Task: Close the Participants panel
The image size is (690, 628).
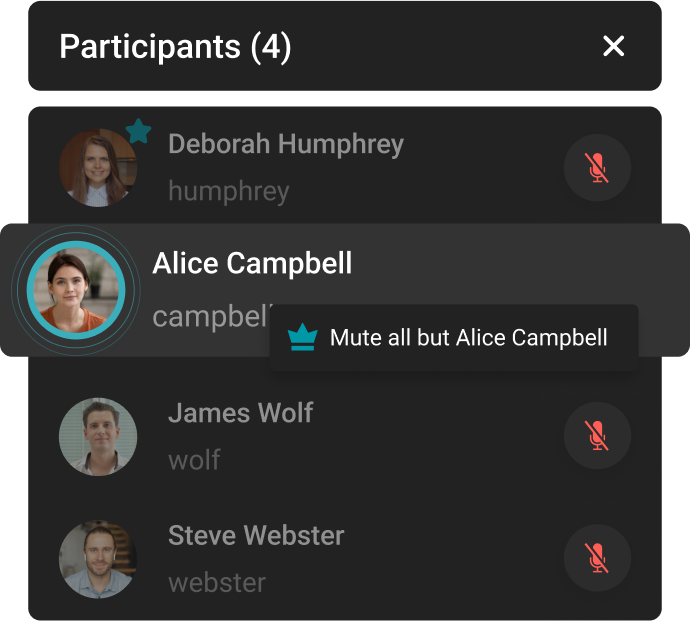Action: 613,46
